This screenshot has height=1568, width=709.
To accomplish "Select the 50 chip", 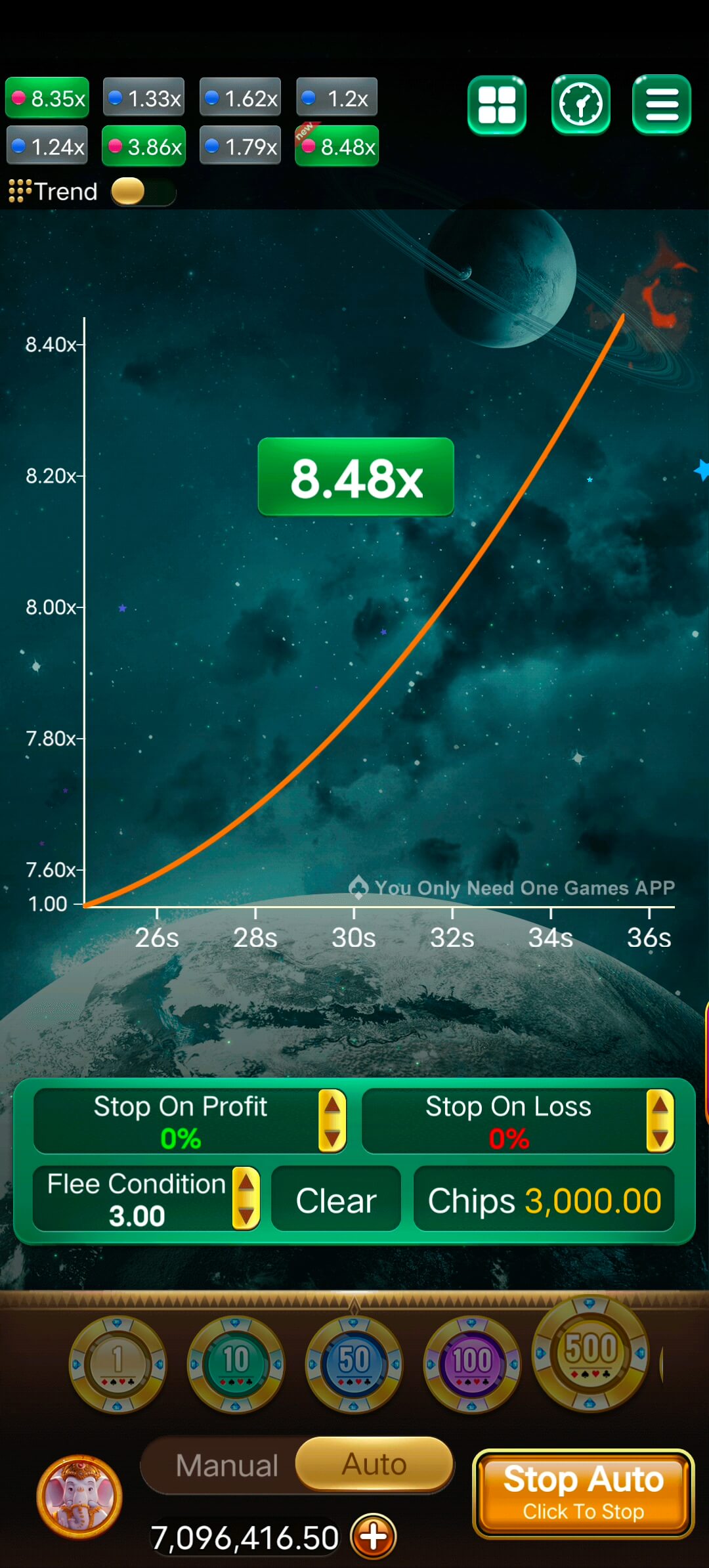I will coord(354,1363).
